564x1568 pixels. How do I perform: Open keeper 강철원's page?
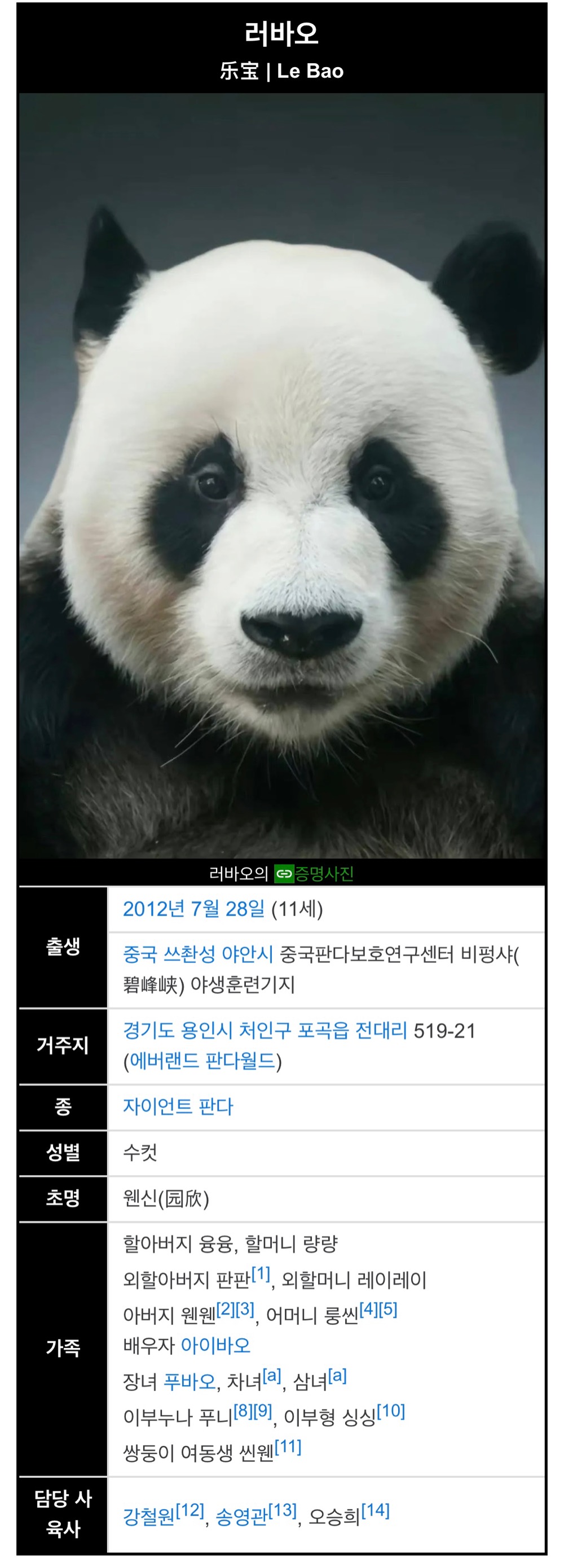point(149,1516)
